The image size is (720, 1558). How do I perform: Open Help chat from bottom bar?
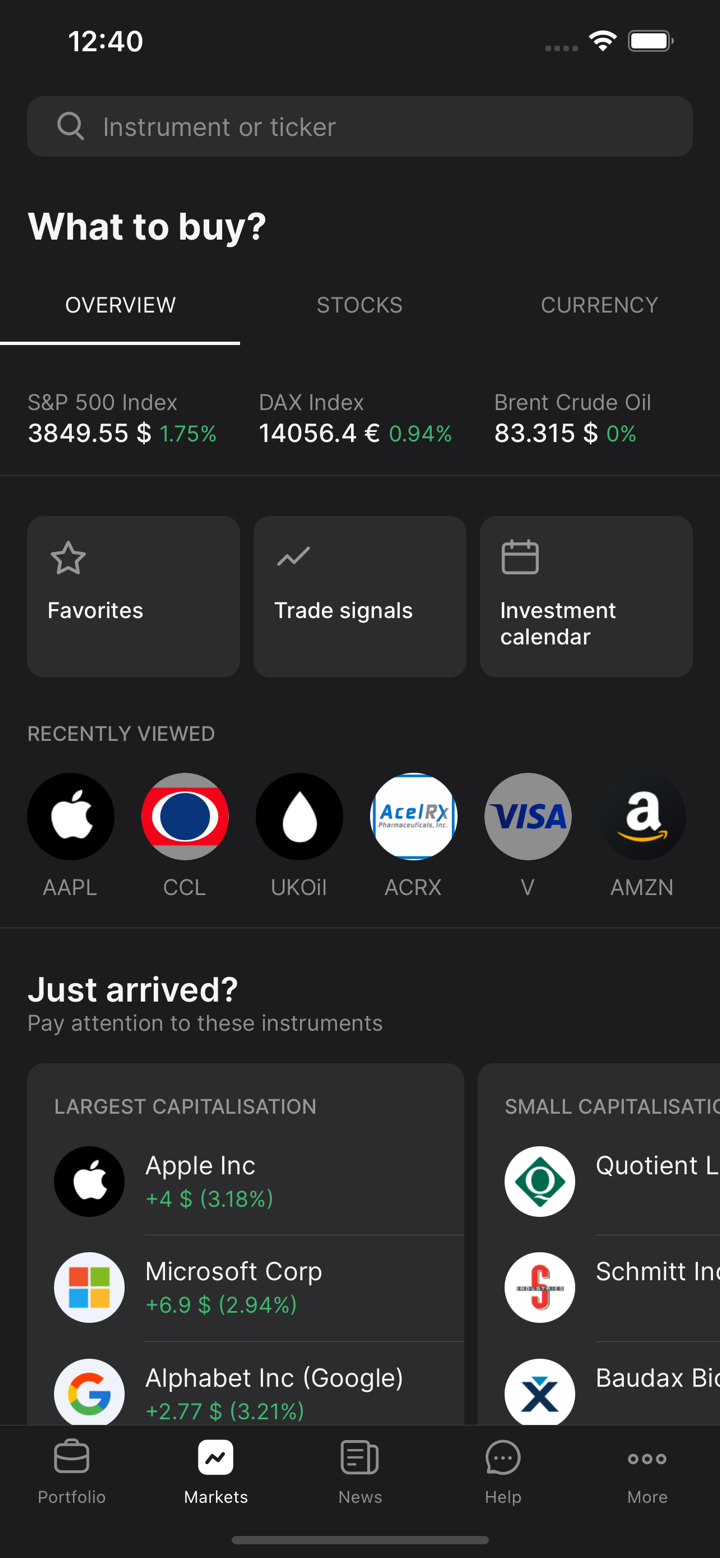503,1470
